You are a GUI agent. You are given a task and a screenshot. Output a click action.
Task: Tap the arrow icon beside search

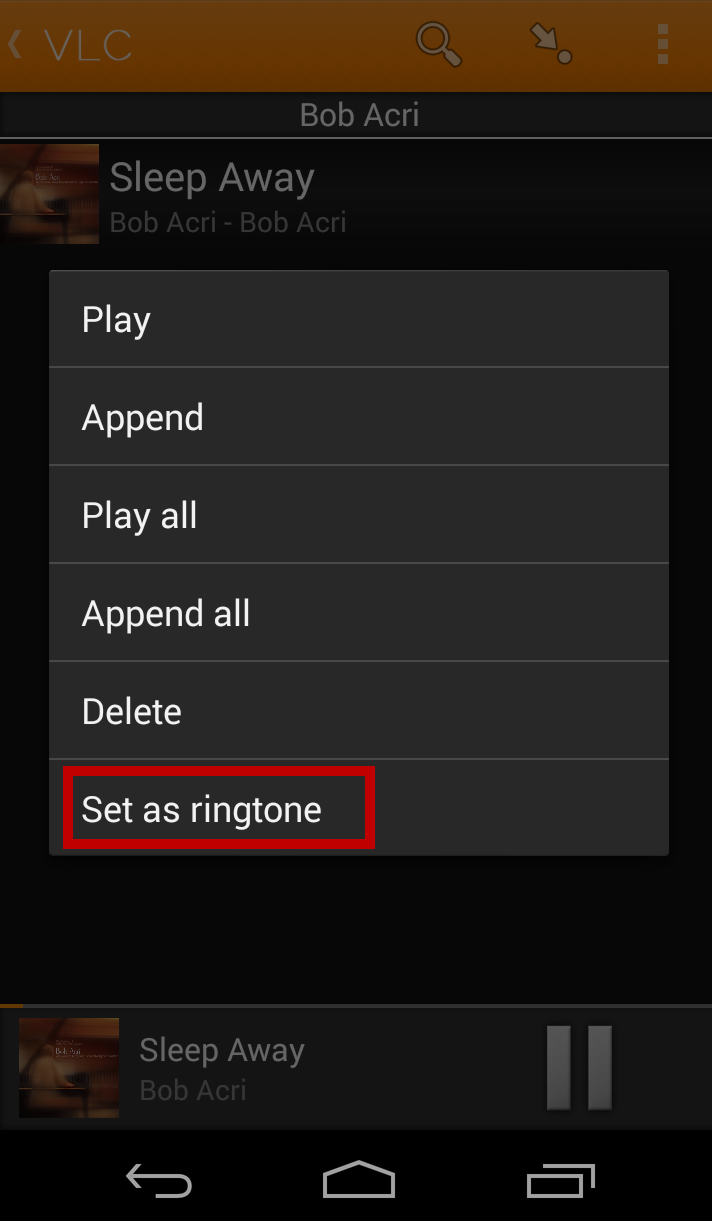pyautogui.click(x=550, y=45)
